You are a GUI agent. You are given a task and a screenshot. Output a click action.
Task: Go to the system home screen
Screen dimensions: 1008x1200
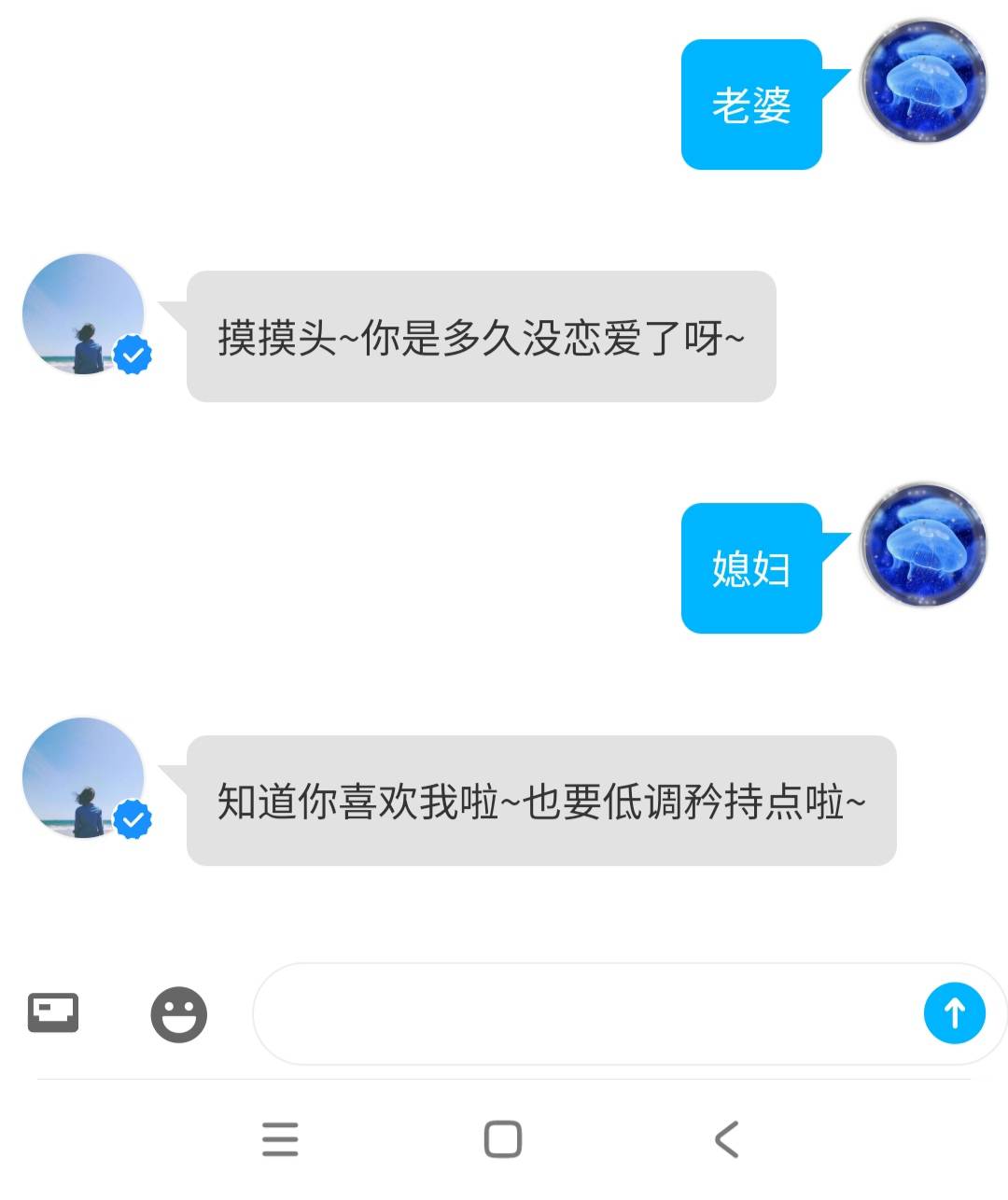(503, 1139)
